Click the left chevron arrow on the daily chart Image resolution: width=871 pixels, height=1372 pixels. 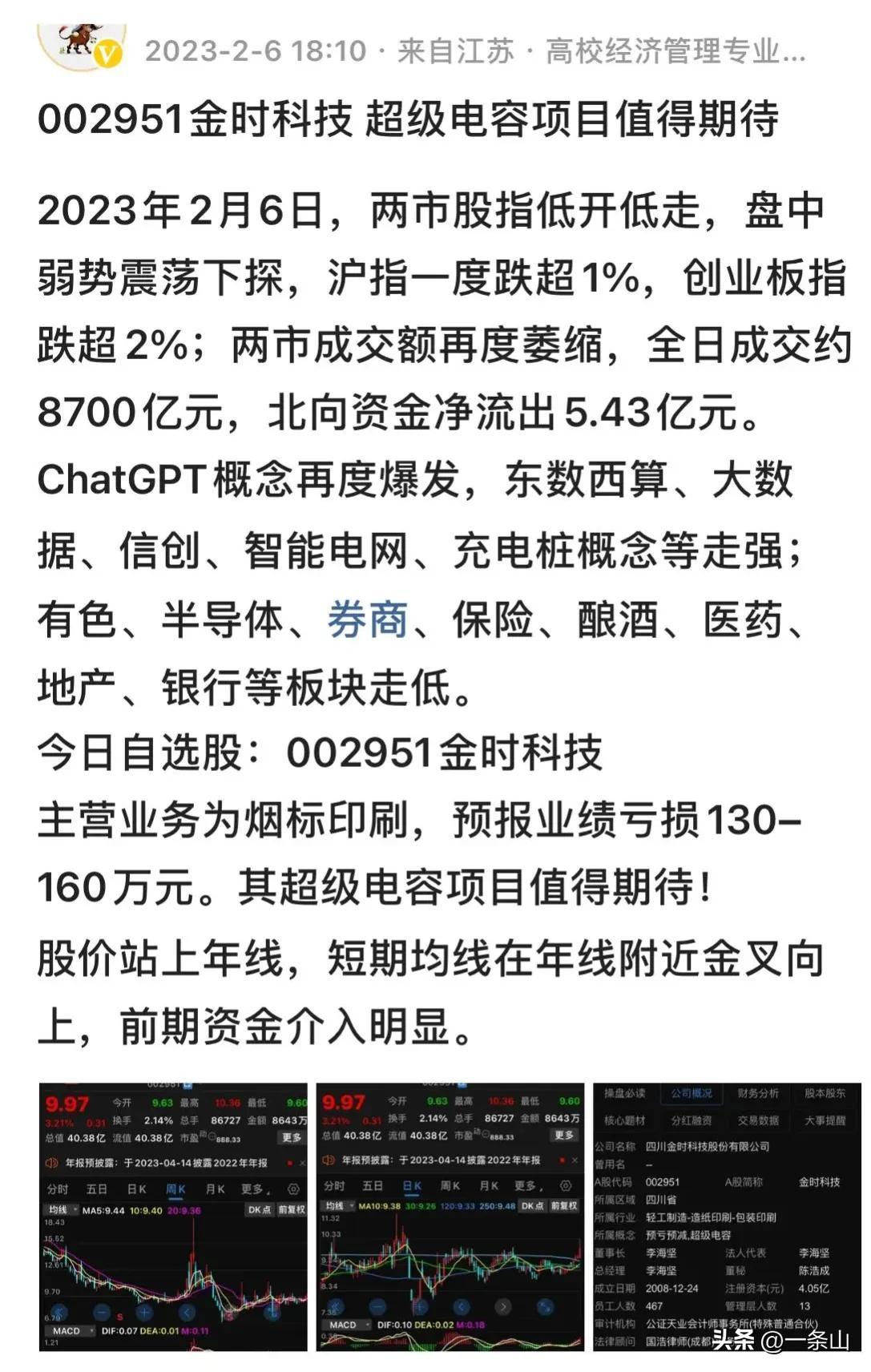(x=462, y=1306)
